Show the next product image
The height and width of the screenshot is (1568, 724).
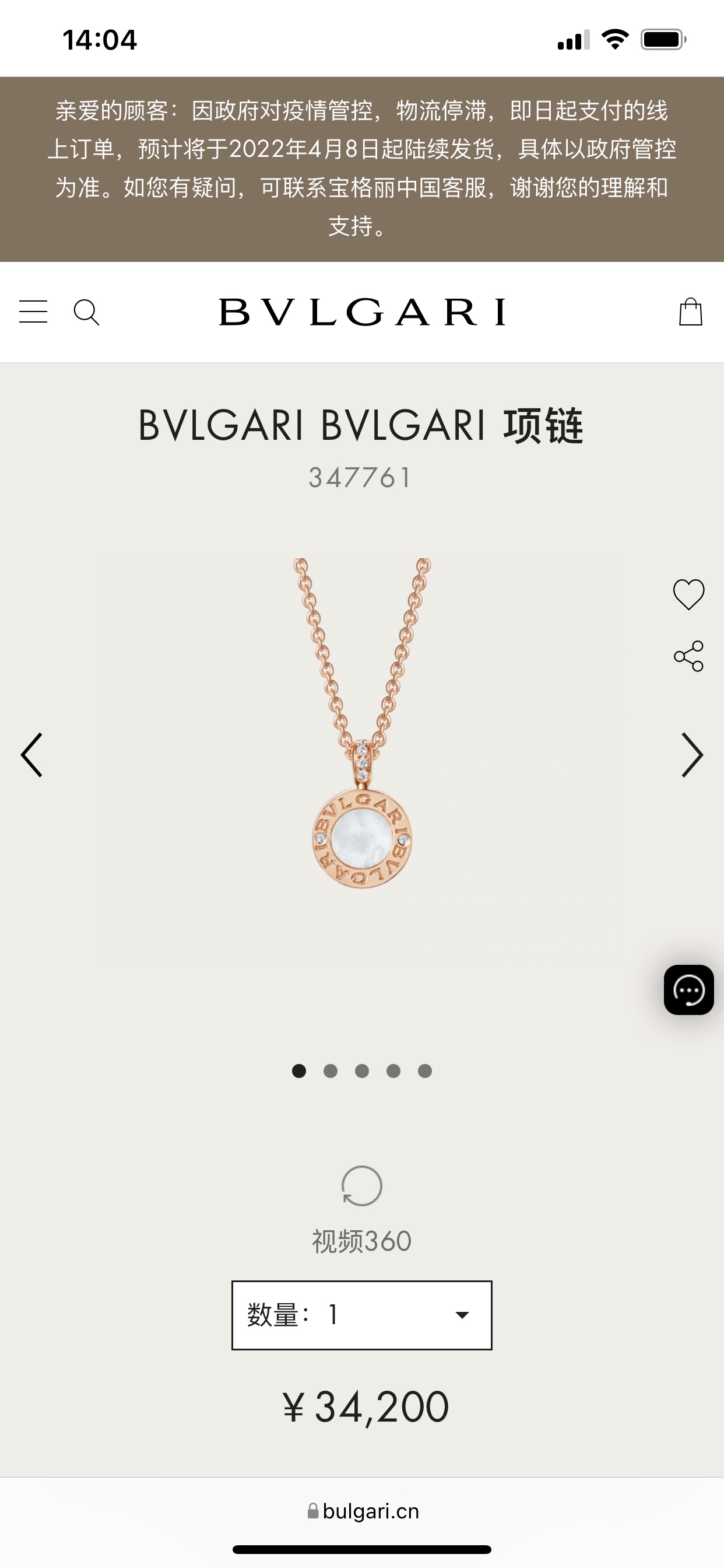click(x=692, y=755)
